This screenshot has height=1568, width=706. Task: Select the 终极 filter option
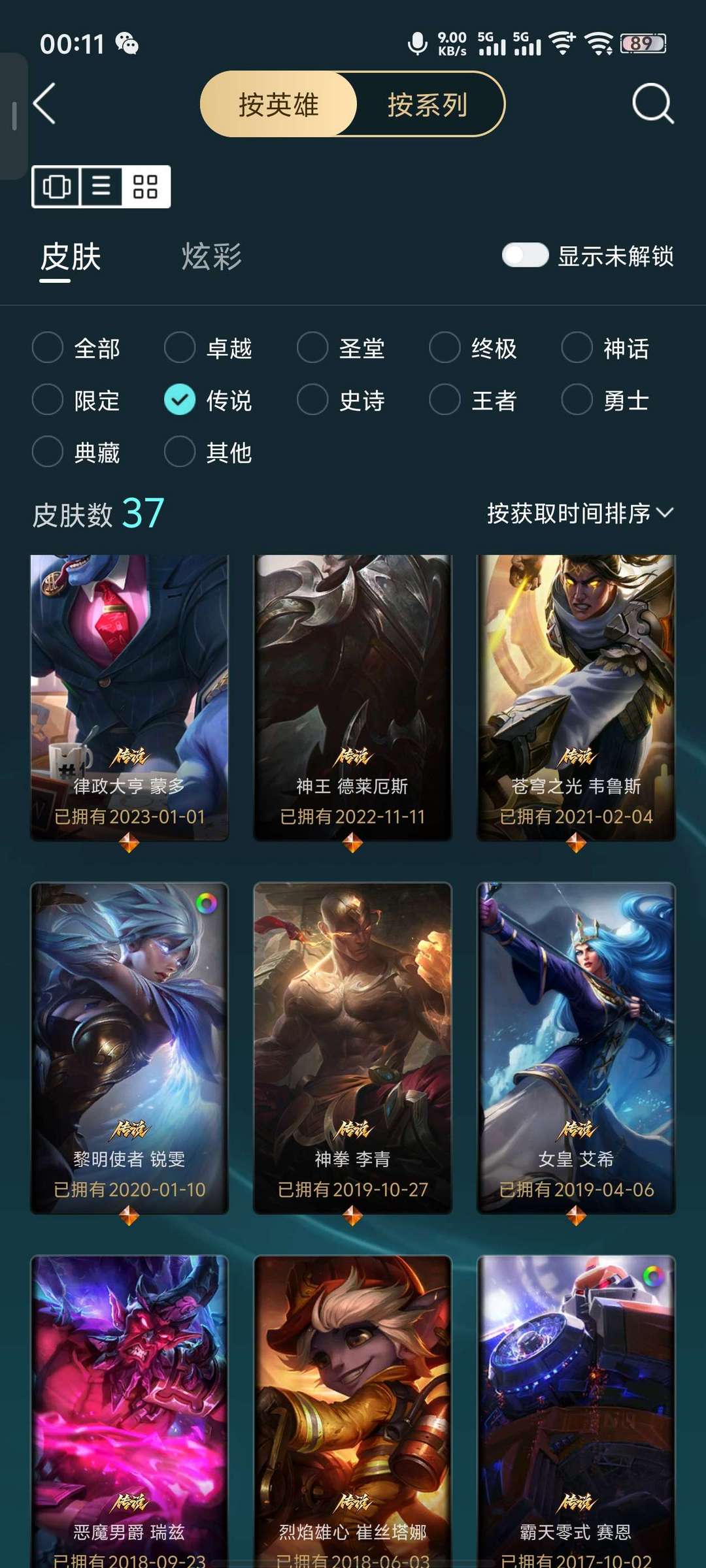[473, 348]
